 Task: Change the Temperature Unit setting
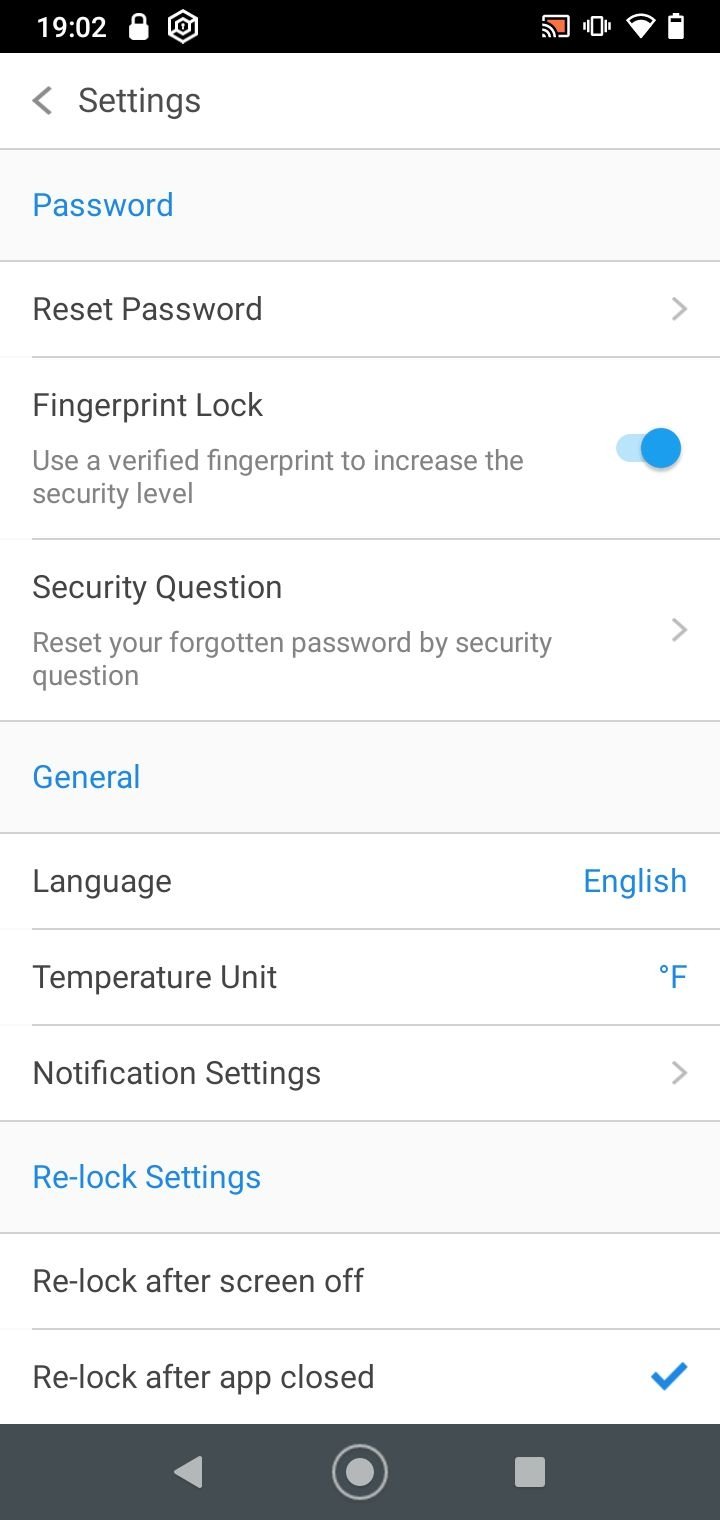pyautogui.click(x=360, y=977)
